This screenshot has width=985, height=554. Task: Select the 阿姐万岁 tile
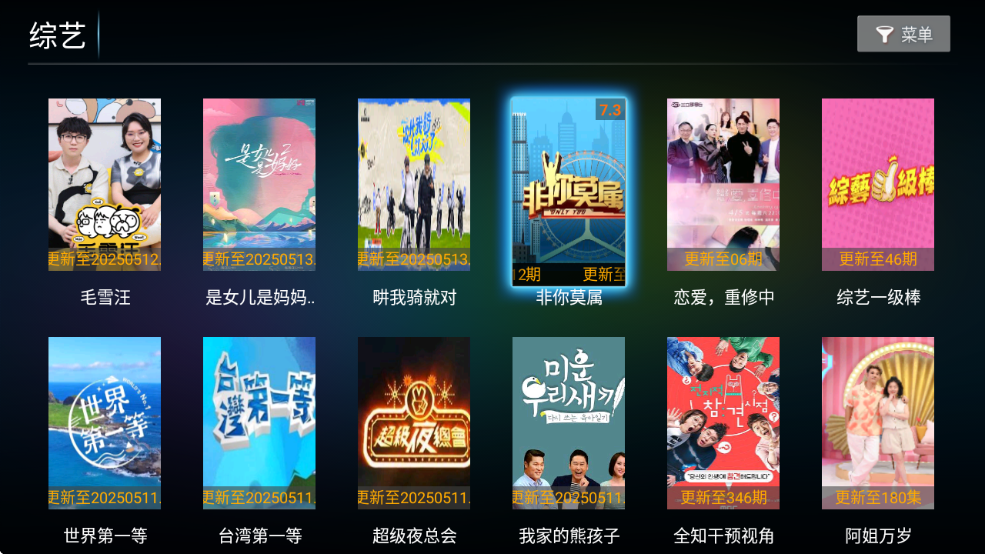click(877, 423)
